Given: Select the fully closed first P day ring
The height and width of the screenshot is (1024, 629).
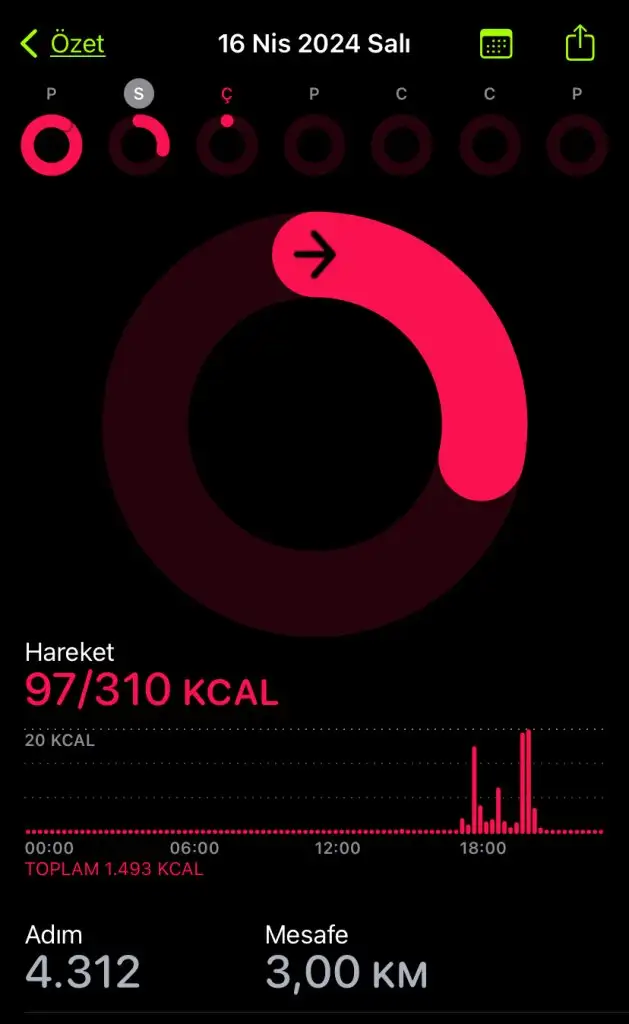Looking at the screenshot, I should pos(52,144).
